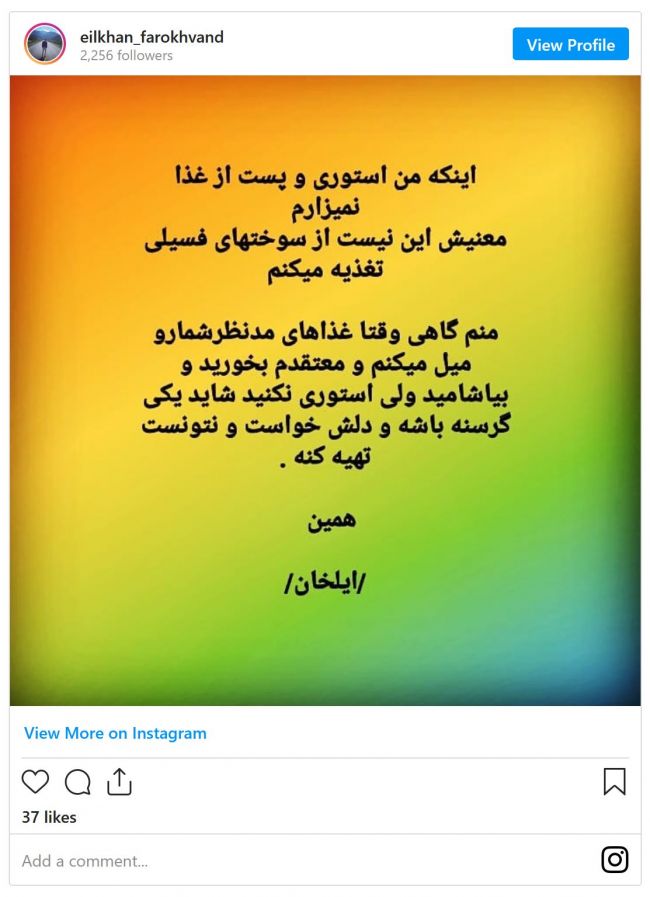Open eilkhan_farokhvand's profile via username
The image size is (650, 897).
click(x=152, y=37)
